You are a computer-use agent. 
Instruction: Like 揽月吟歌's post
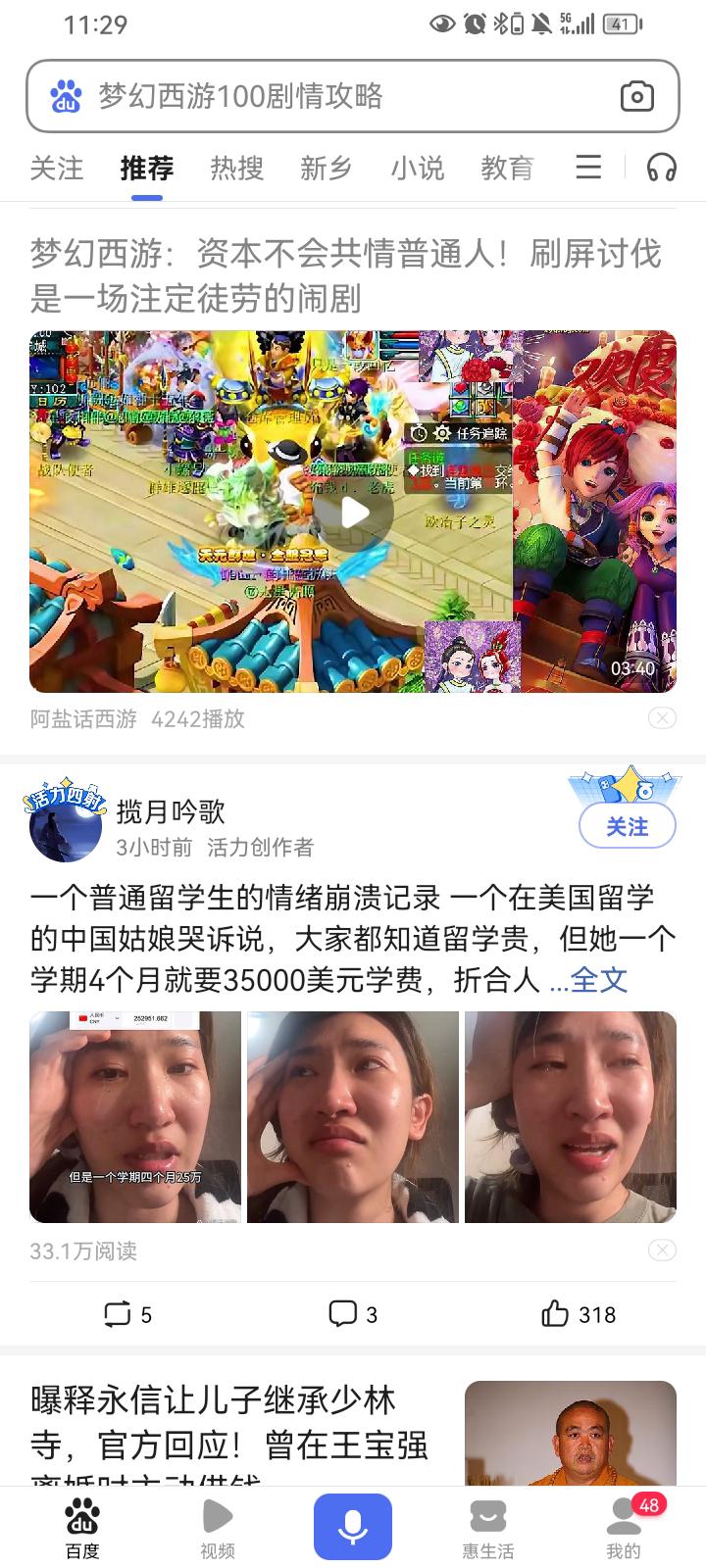[579, 1314]
